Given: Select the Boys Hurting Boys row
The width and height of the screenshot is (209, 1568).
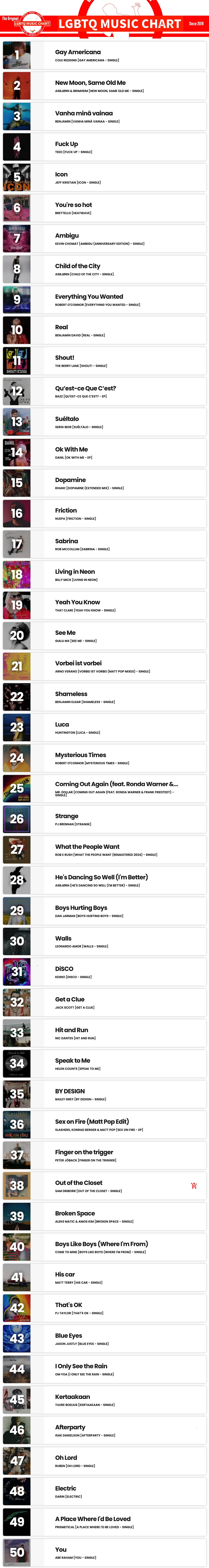Looking at the screenshot, I should point(81,908).
